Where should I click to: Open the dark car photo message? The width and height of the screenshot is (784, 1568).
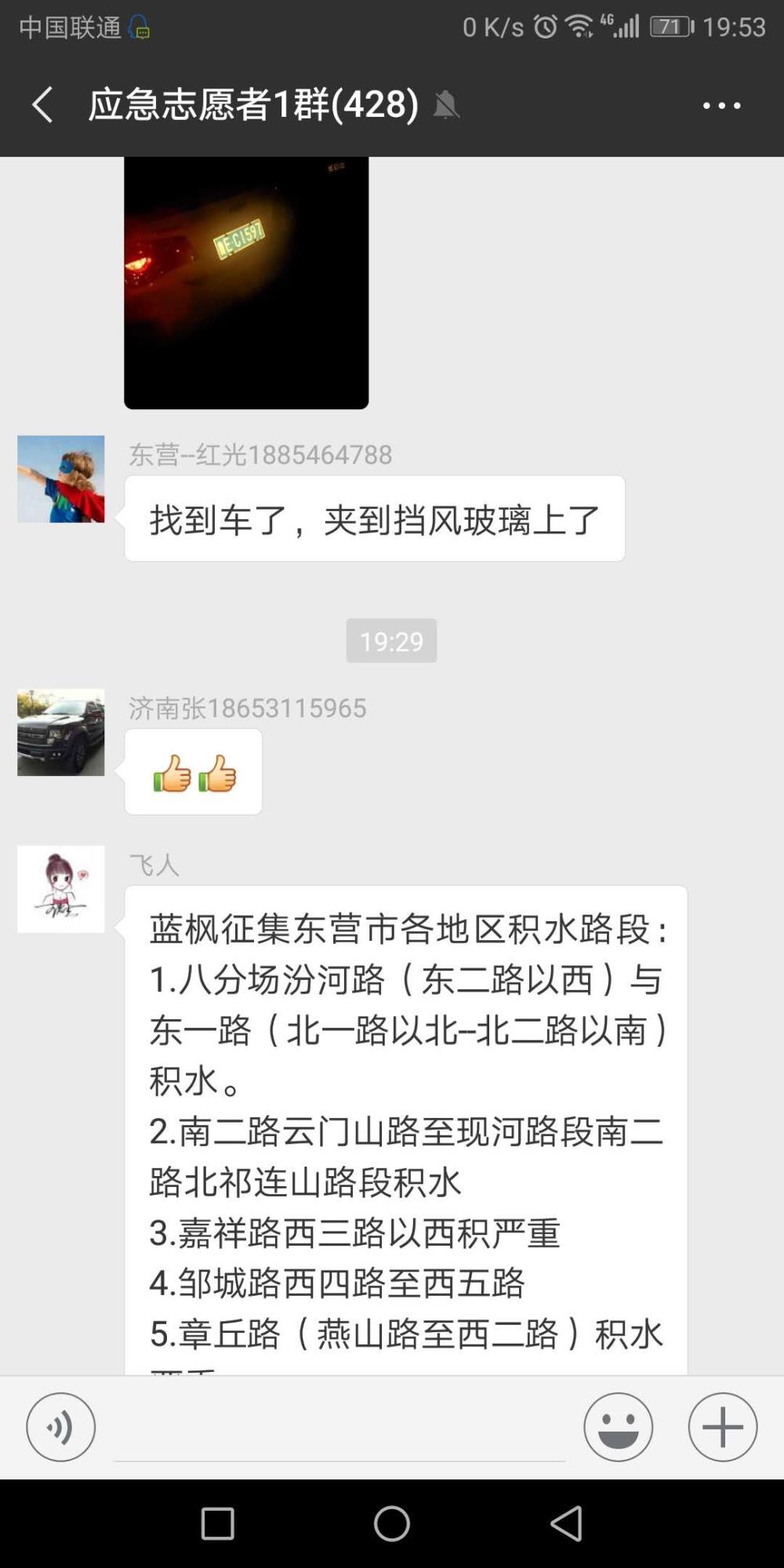tap(246, 282)
